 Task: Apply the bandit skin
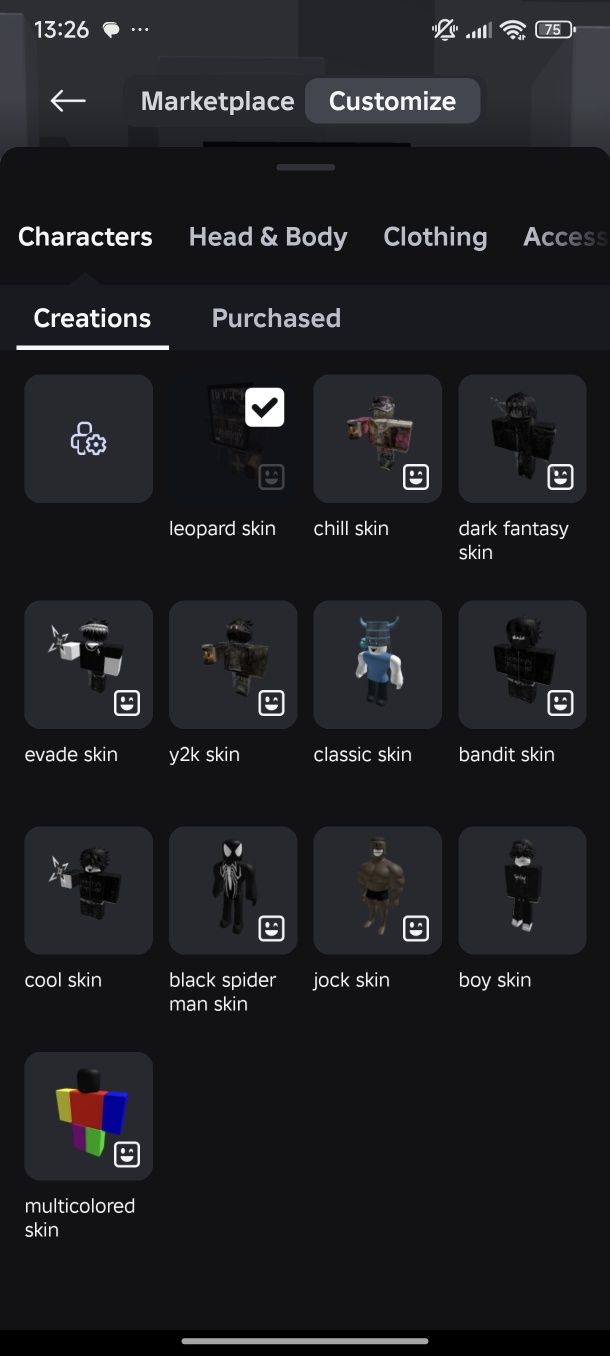522,665
